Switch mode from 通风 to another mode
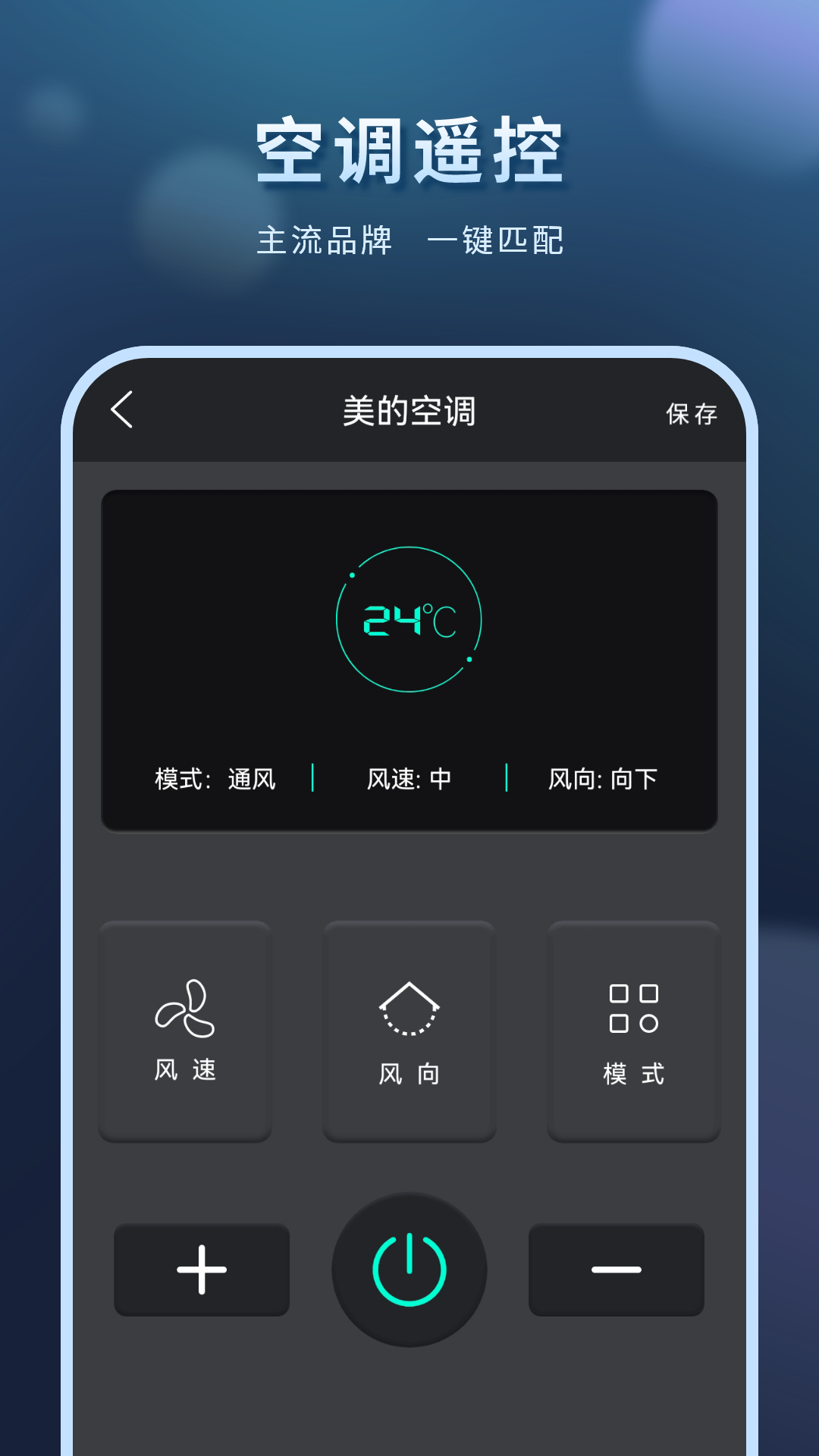Screen dimensions: 819x1456 (x=216, y=777)
